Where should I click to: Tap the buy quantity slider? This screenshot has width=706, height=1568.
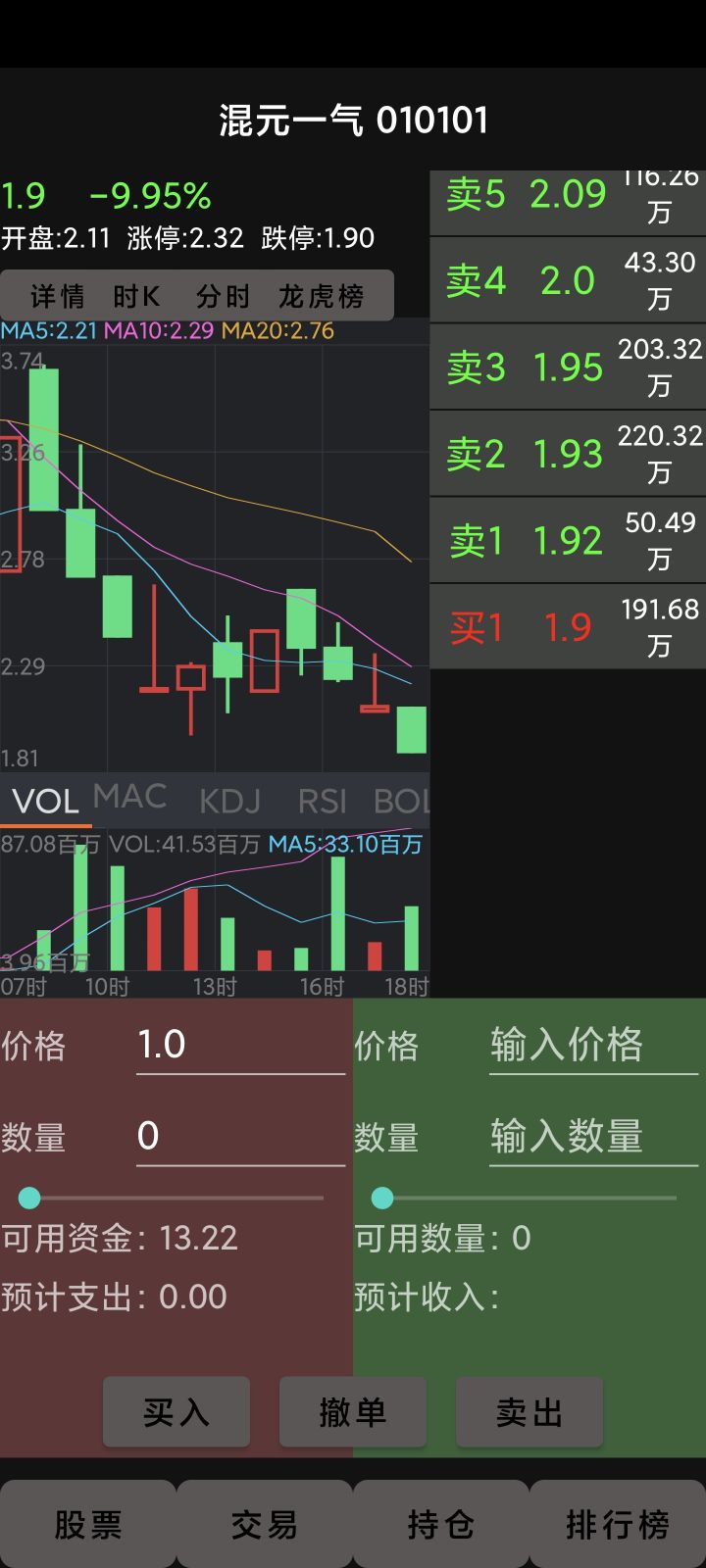172,1198
